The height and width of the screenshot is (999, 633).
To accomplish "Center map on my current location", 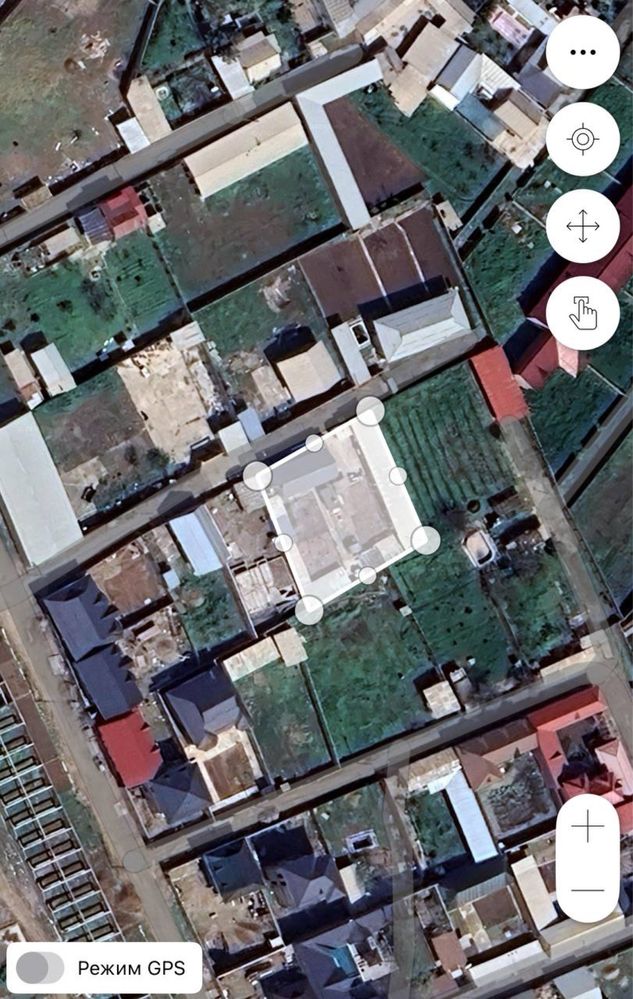I will (x=582, y=139).
